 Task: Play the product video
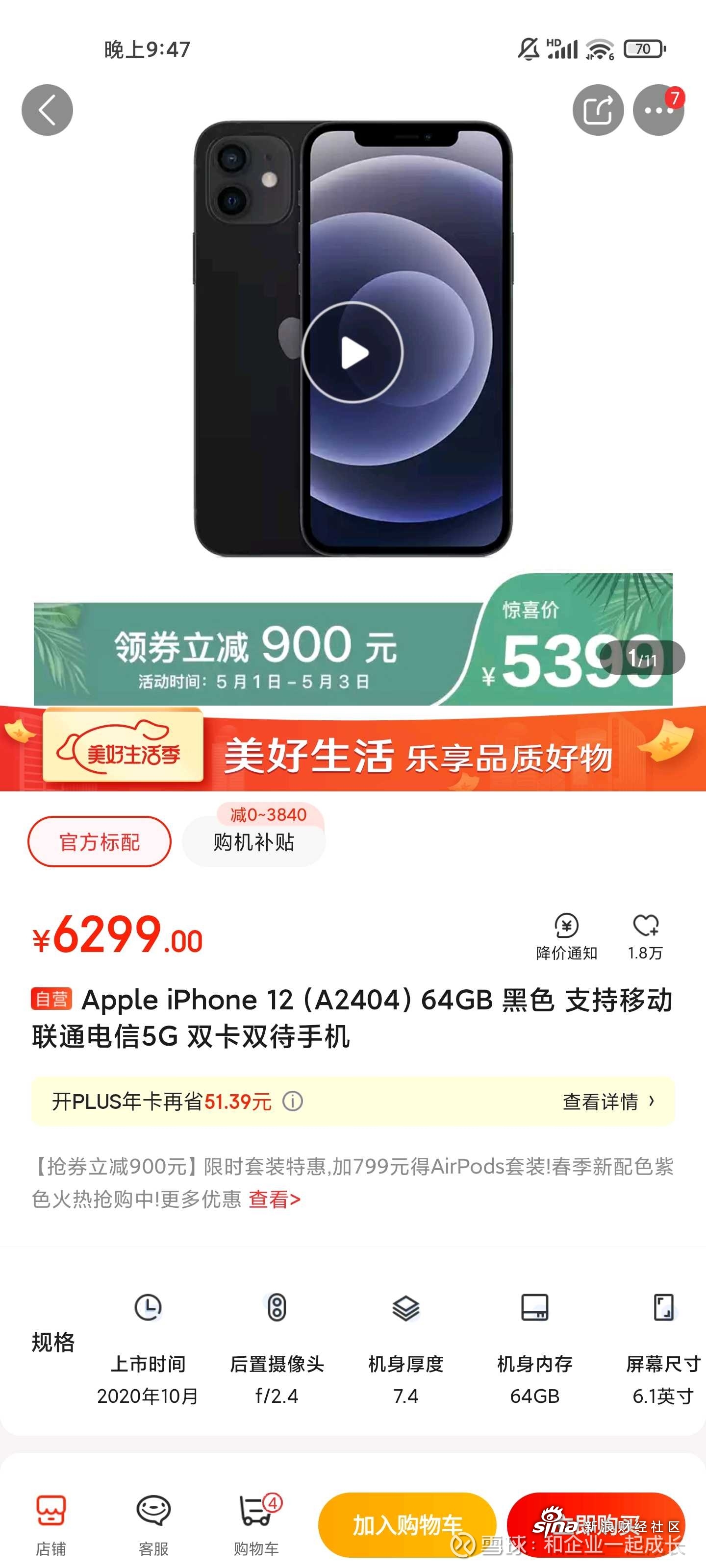[353, 352]
